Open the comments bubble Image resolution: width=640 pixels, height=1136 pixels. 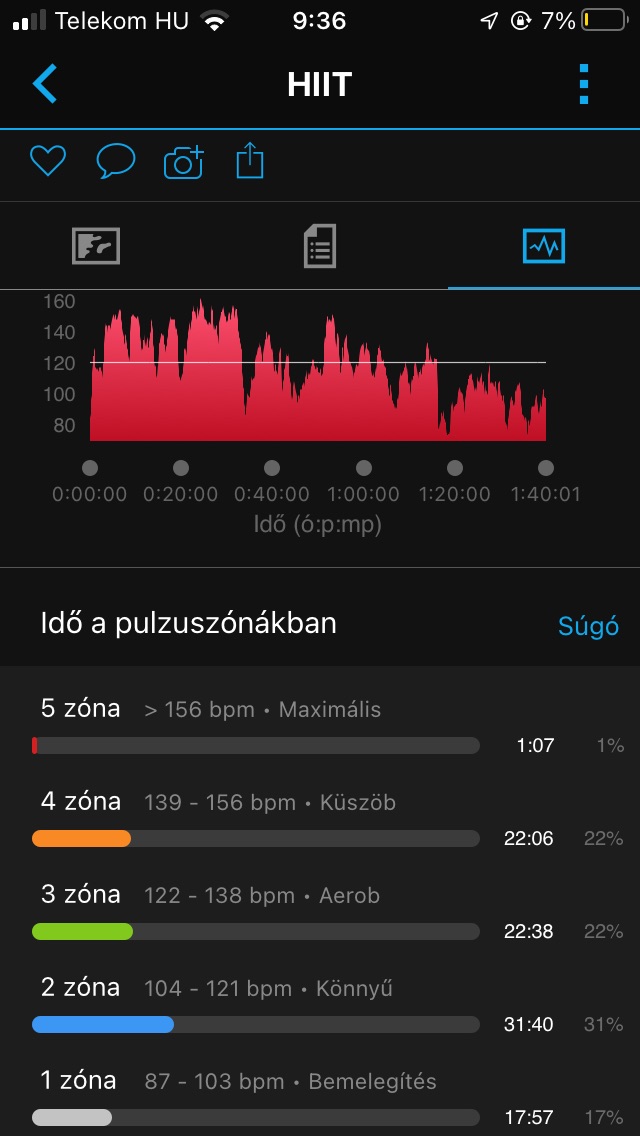(116, 161)
